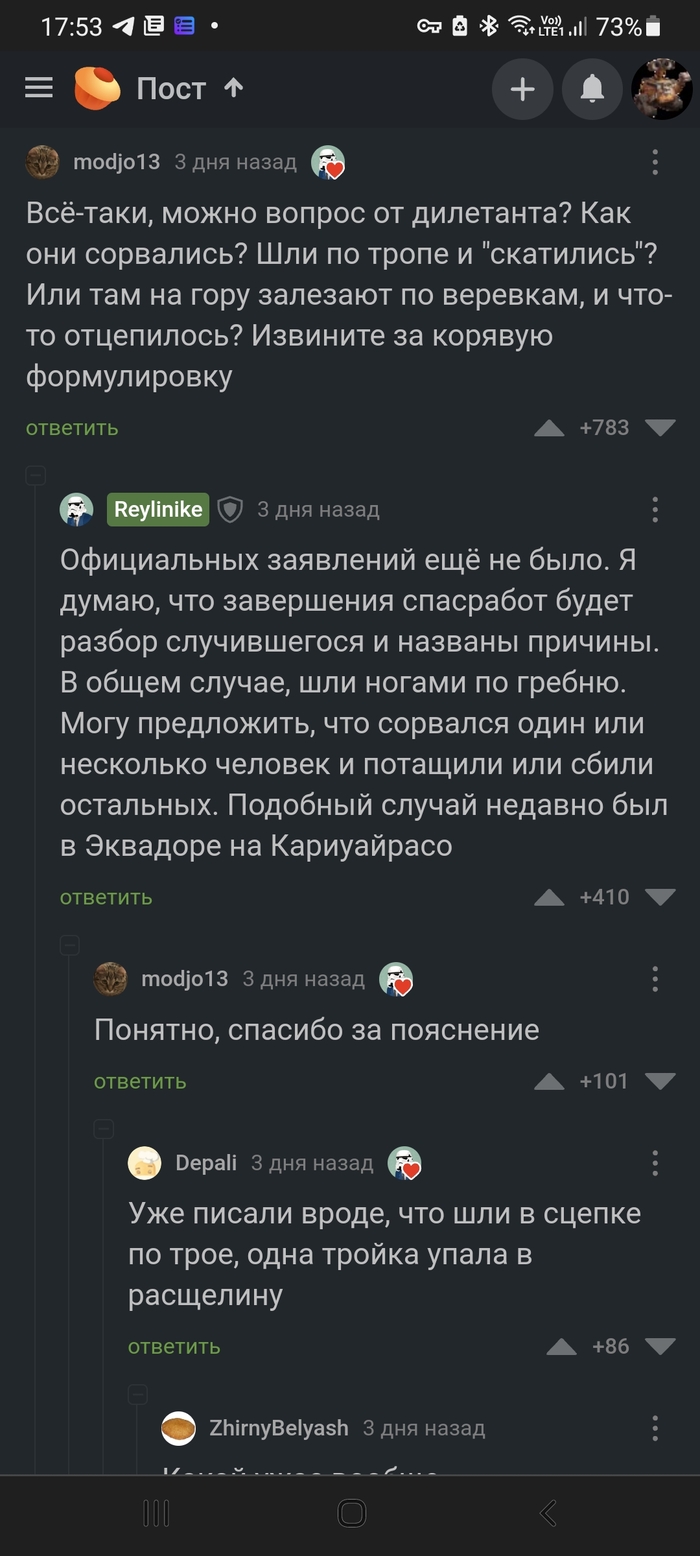The image size is (700, 1556).
Task: Open Depali's user profile
Action: 205,1163
